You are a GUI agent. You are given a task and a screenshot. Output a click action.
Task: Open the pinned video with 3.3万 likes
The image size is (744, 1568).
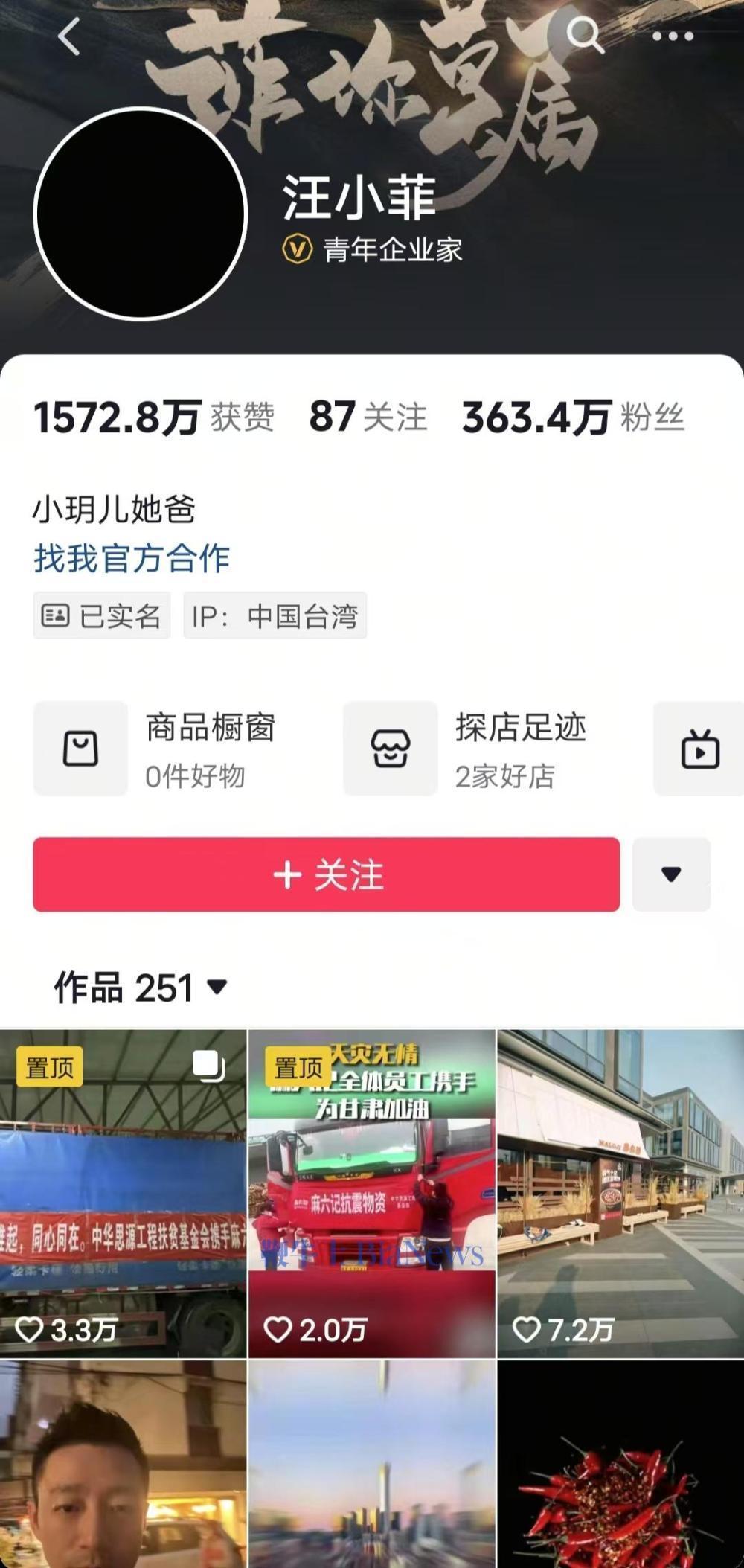click(123, 1193)
